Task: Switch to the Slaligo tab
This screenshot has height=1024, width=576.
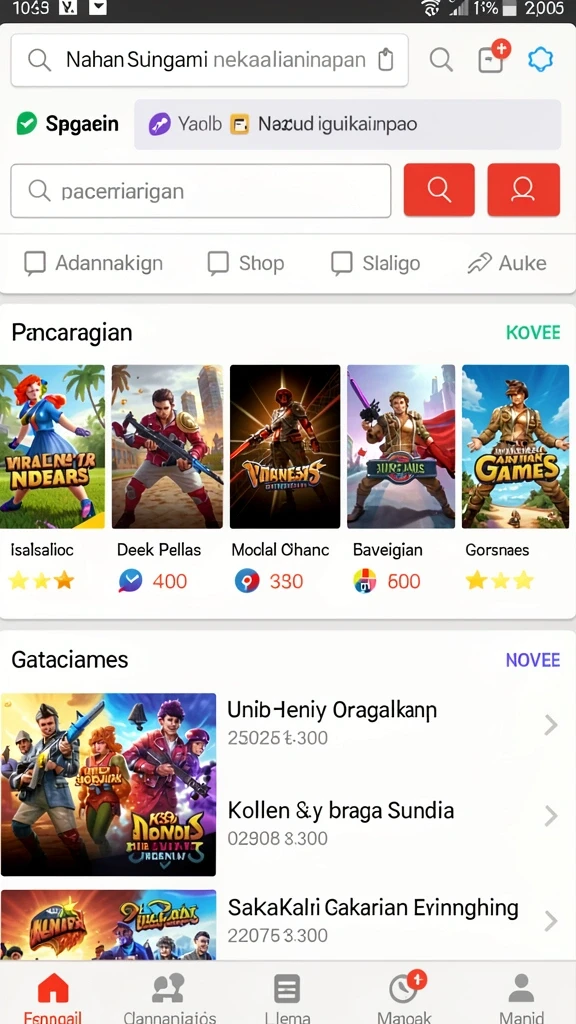Action: pyautogui.click(x=376, y=263)
